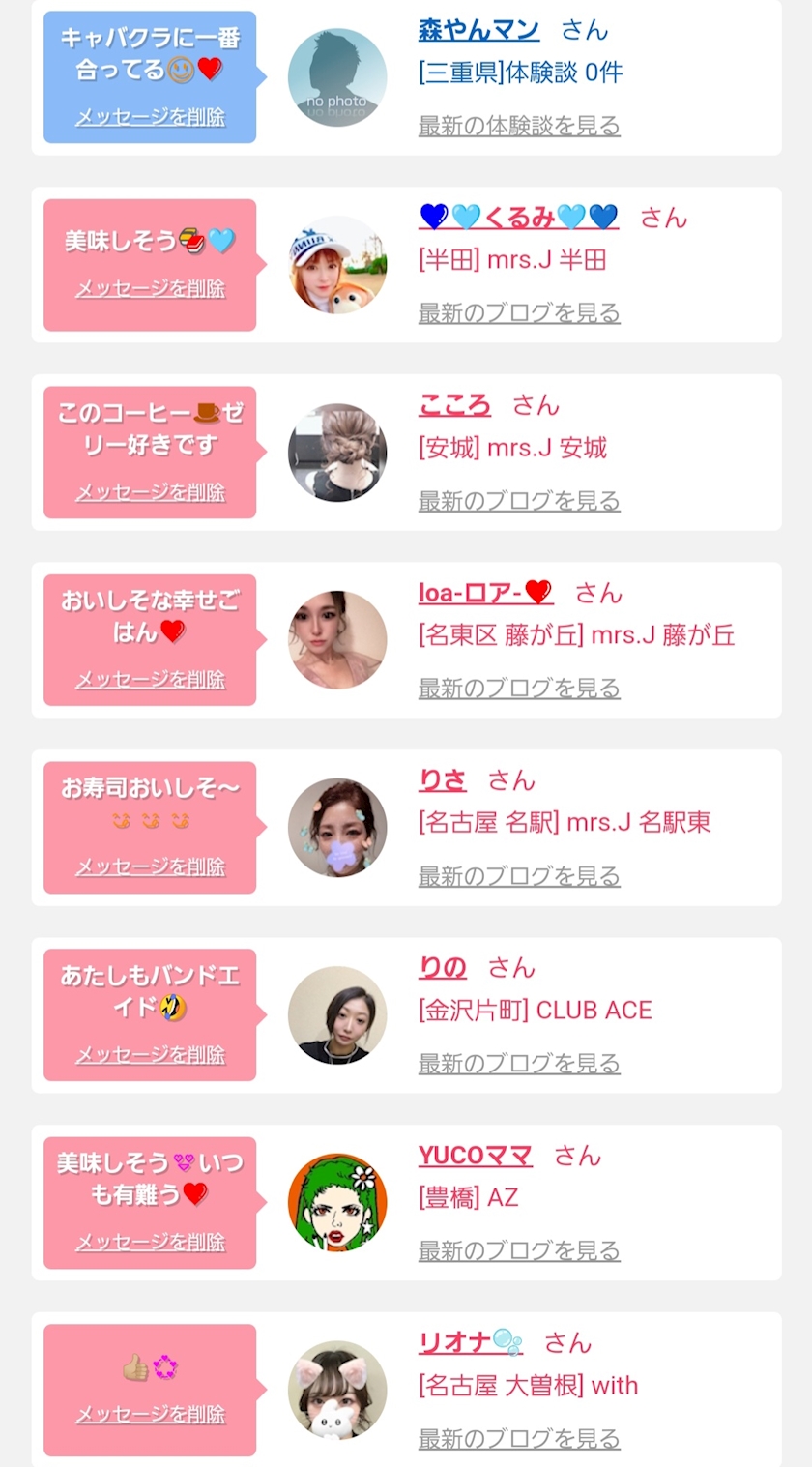
Task: Delete the message sent to くるみ
Action: pos(150,289)
